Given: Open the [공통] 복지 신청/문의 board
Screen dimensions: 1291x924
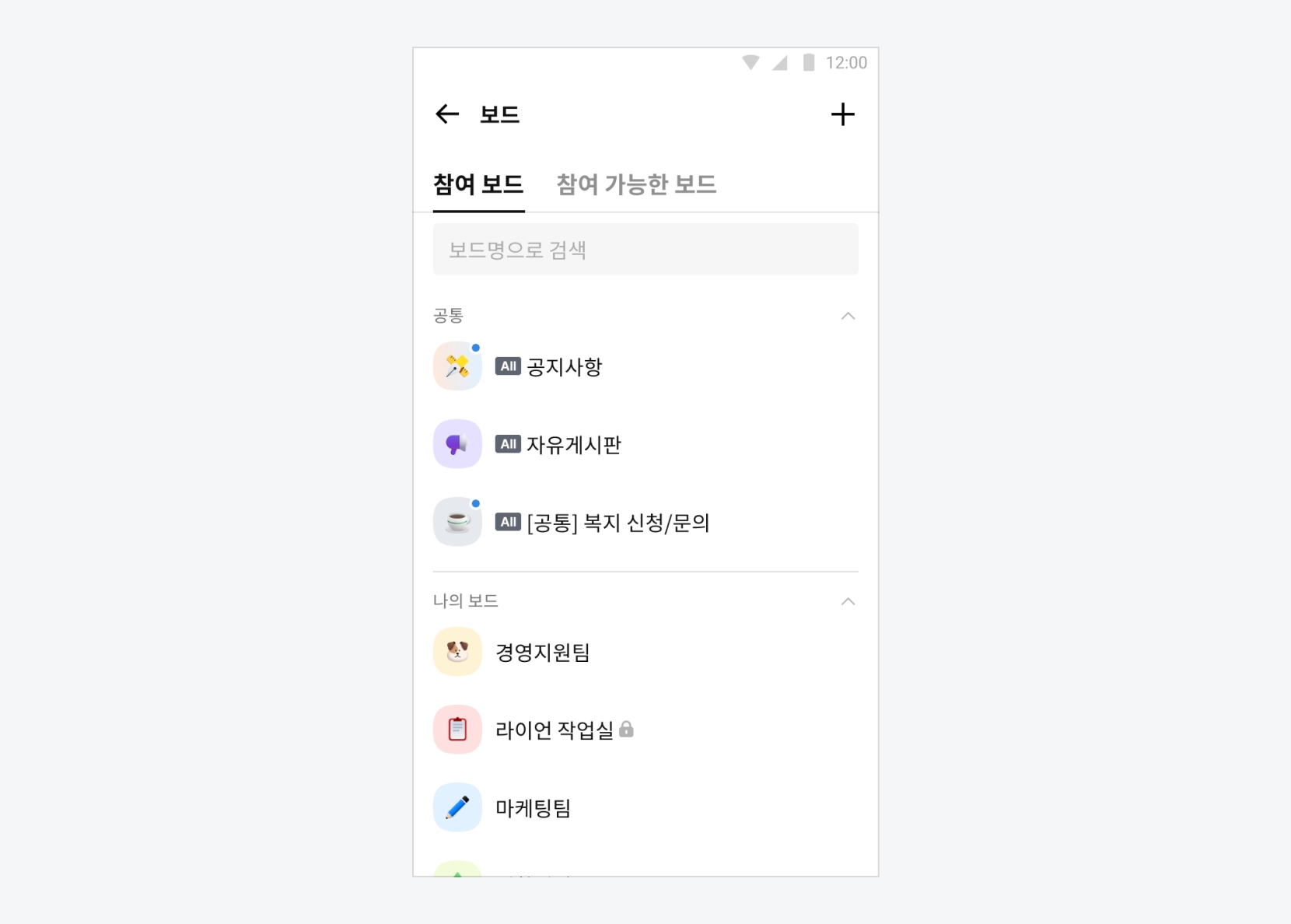Looking at the screenshot, I should [x=618, y=522].
